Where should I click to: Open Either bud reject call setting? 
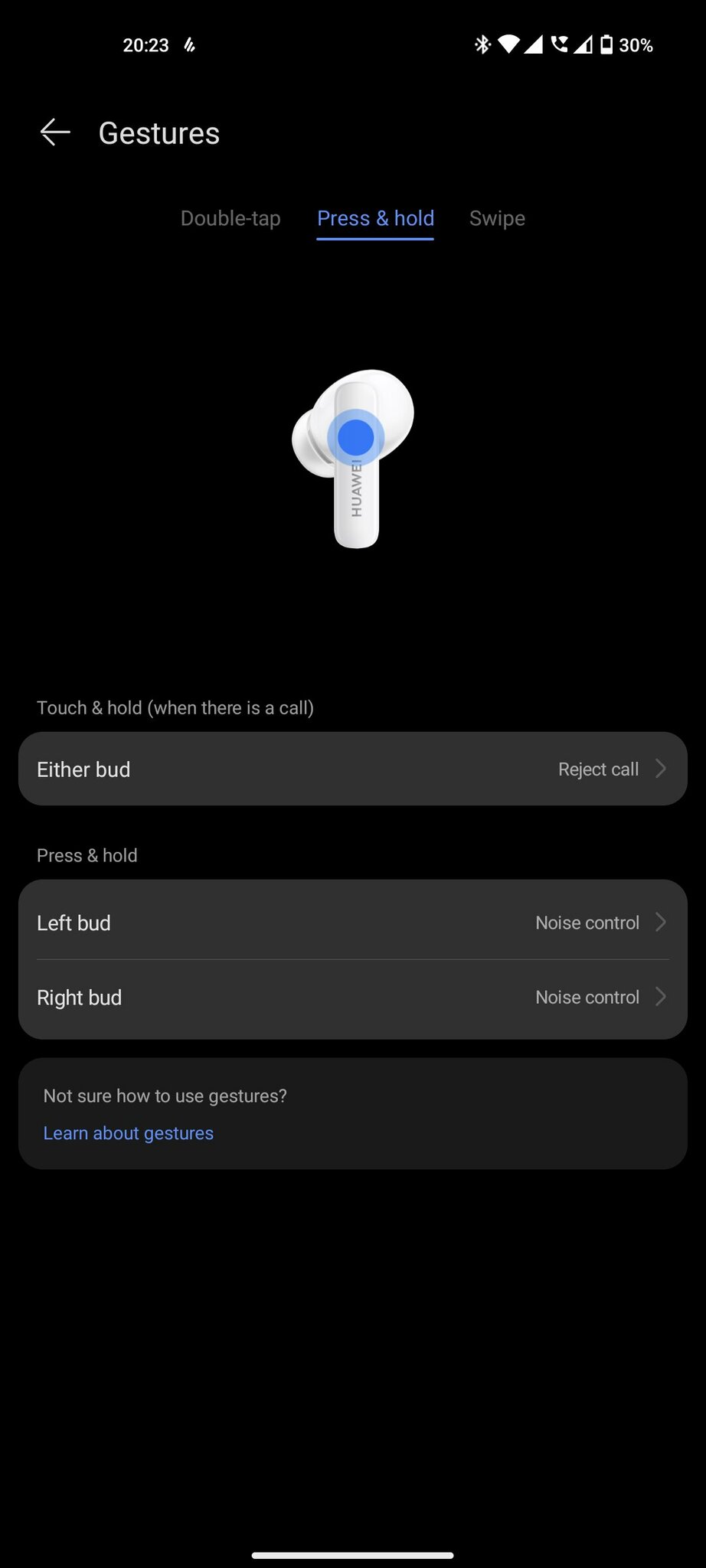pyautogui.click(x=353, y=769)
